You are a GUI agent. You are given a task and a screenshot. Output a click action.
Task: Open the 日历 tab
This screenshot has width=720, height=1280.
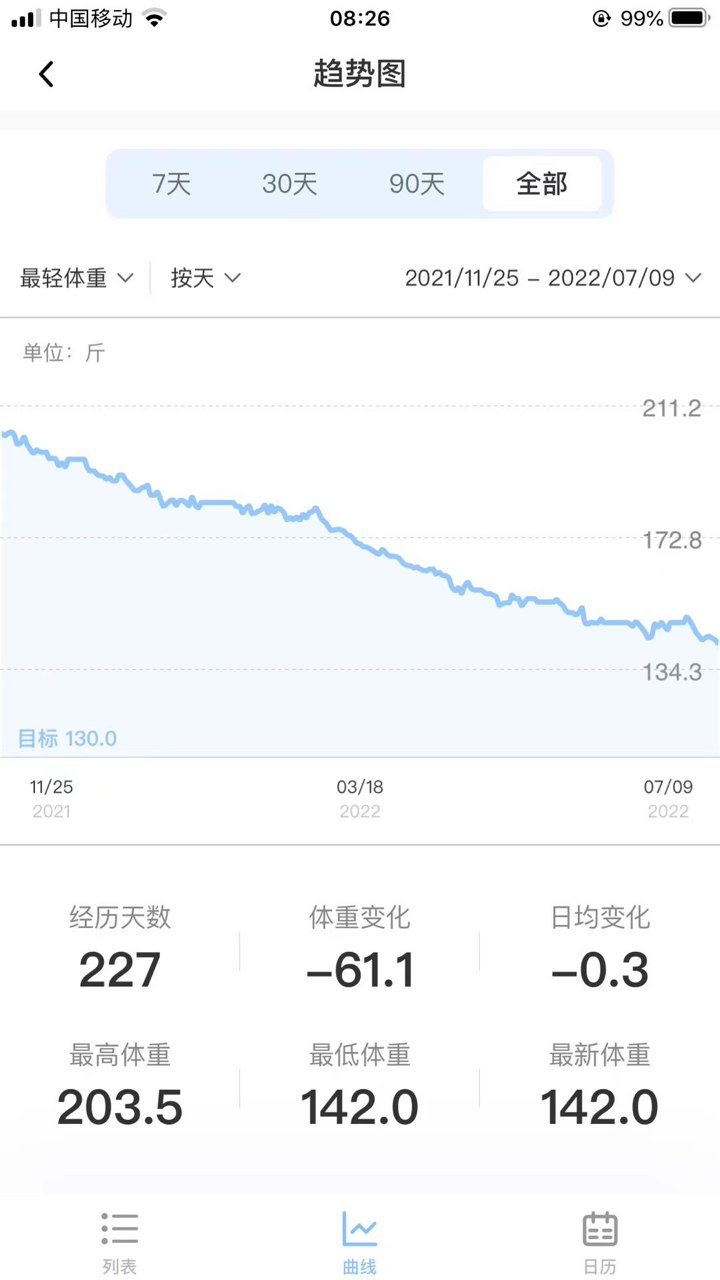pos(599,1243)
